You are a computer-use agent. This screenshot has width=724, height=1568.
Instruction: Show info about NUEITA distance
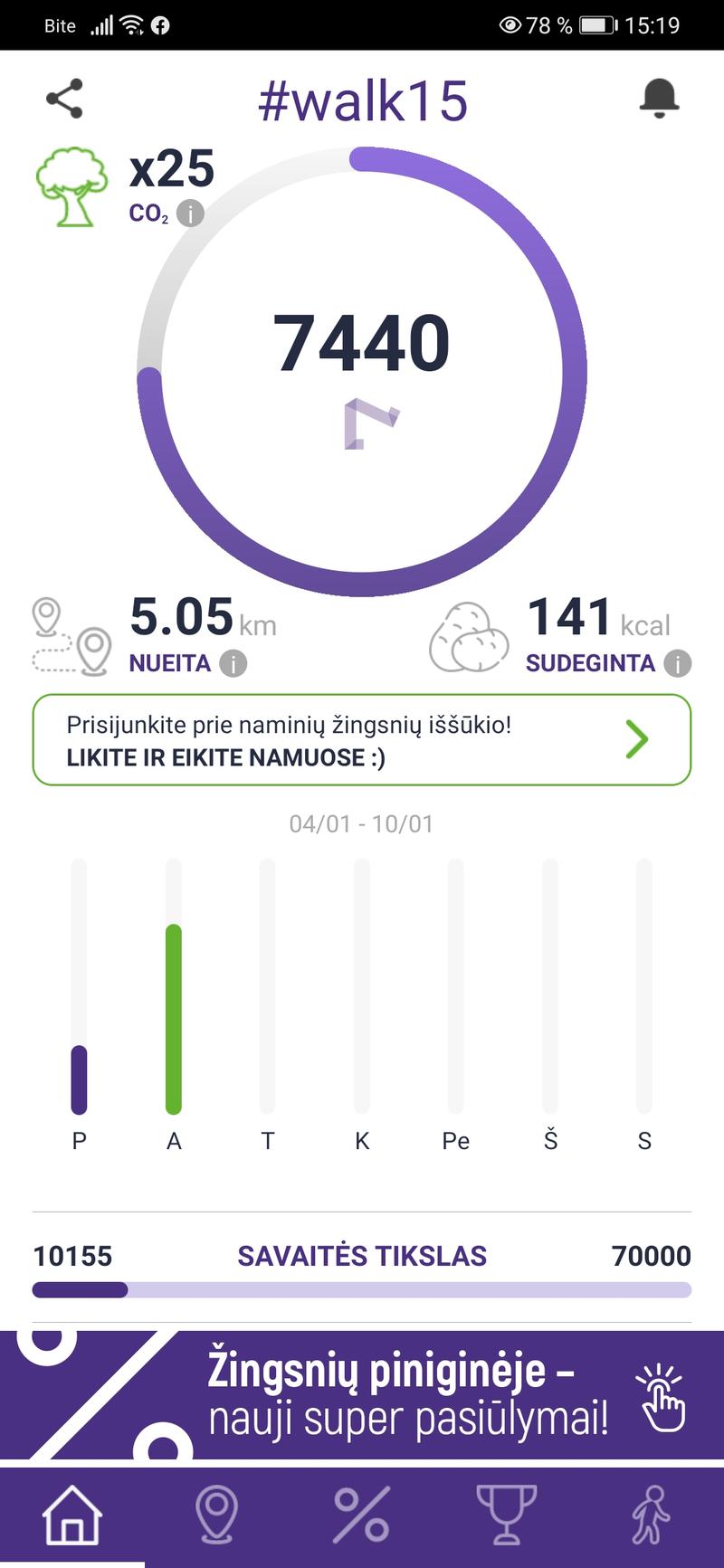(233, 664)
